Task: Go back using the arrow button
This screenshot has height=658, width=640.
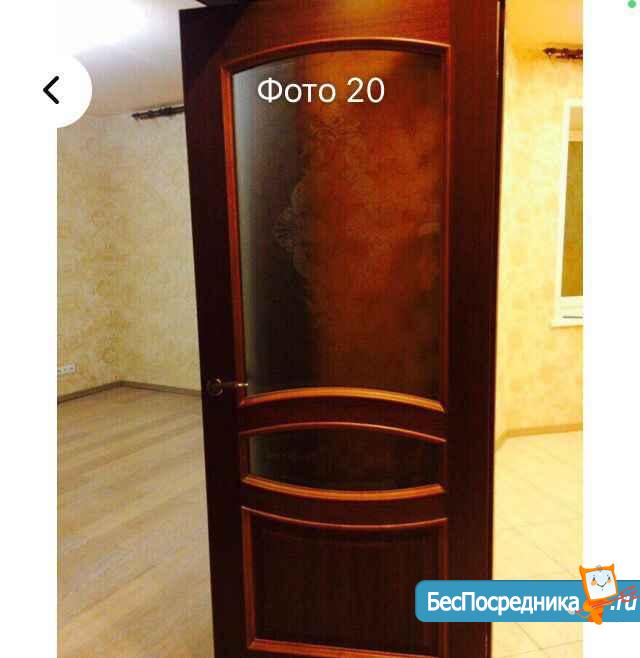Action: tap(52, 90)
